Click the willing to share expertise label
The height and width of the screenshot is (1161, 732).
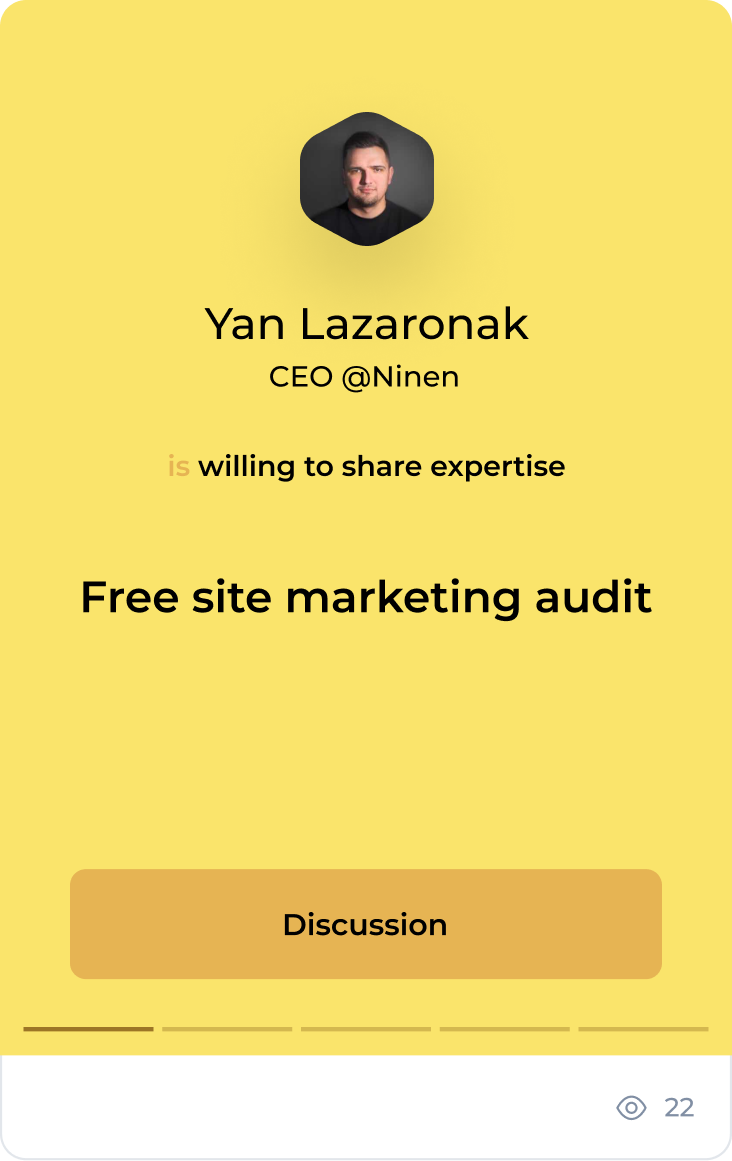coord(383,466)
